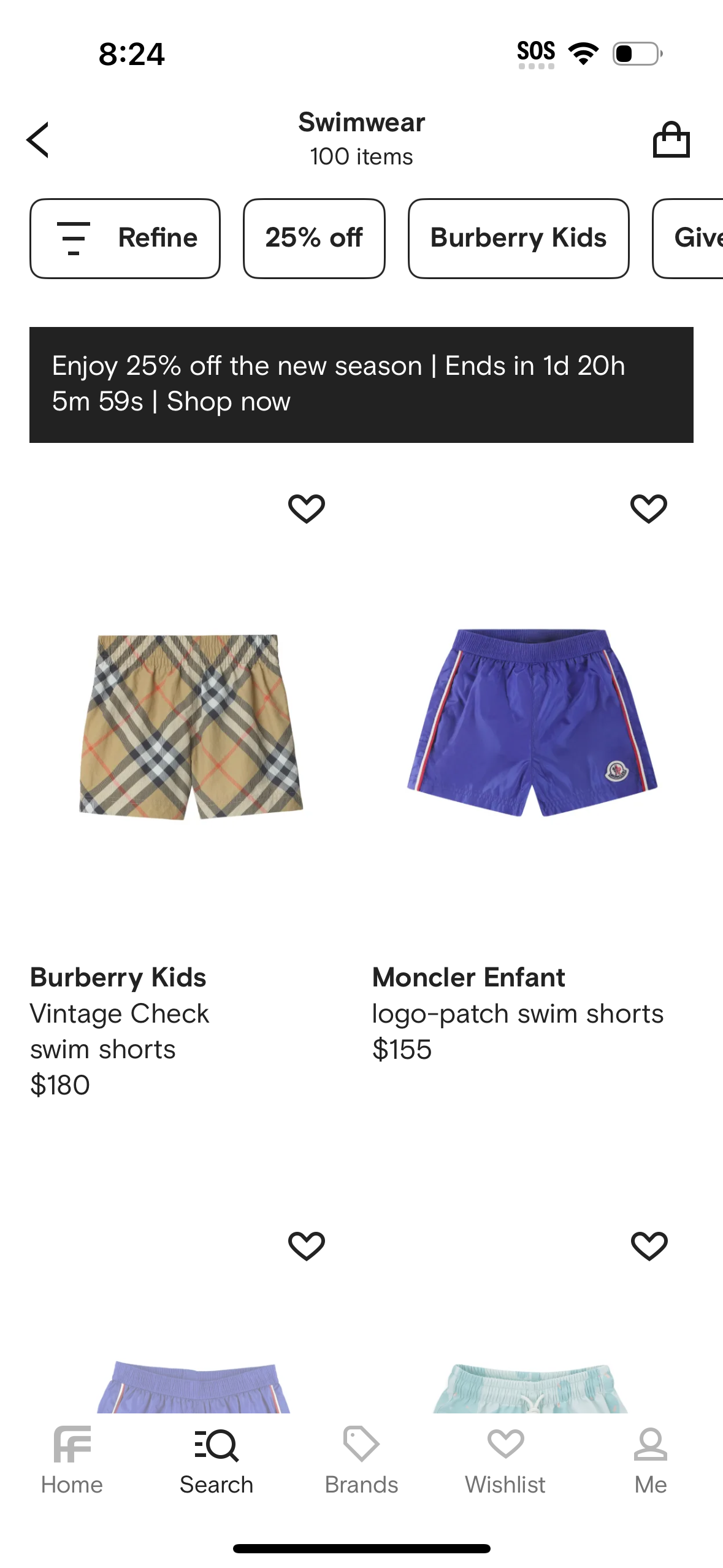Screen dimensions: 723x1568
Task: Open the Refine filter icon
Action: 73,238
